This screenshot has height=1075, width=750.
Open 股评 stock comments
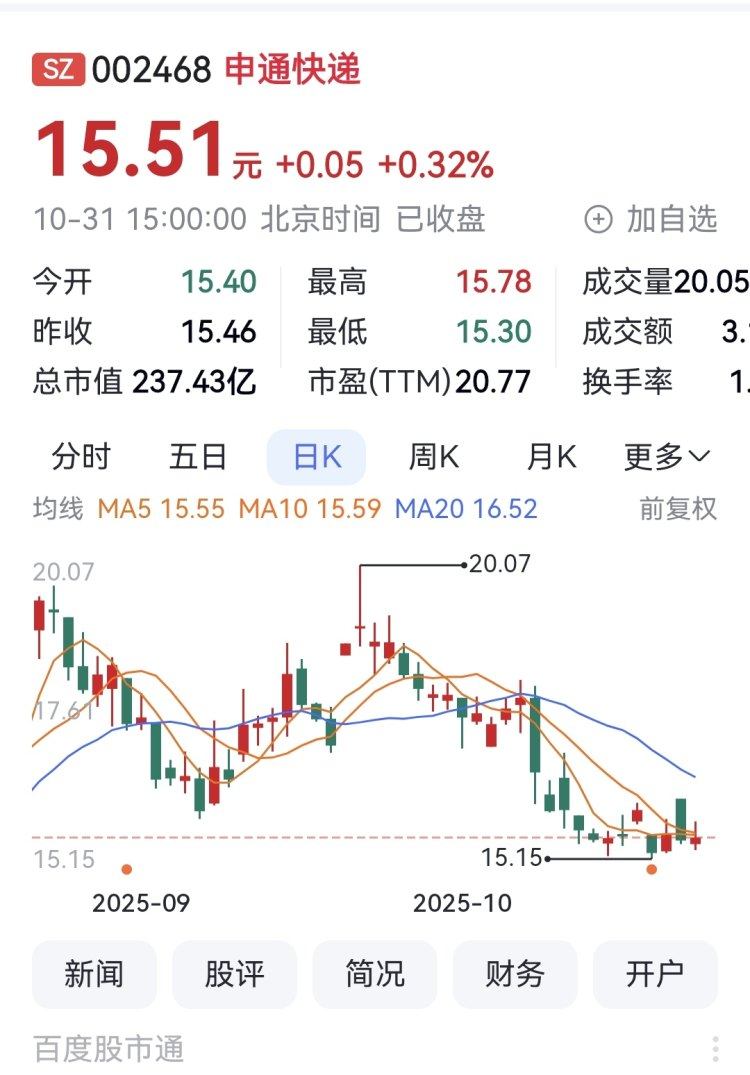pos(234,974)
